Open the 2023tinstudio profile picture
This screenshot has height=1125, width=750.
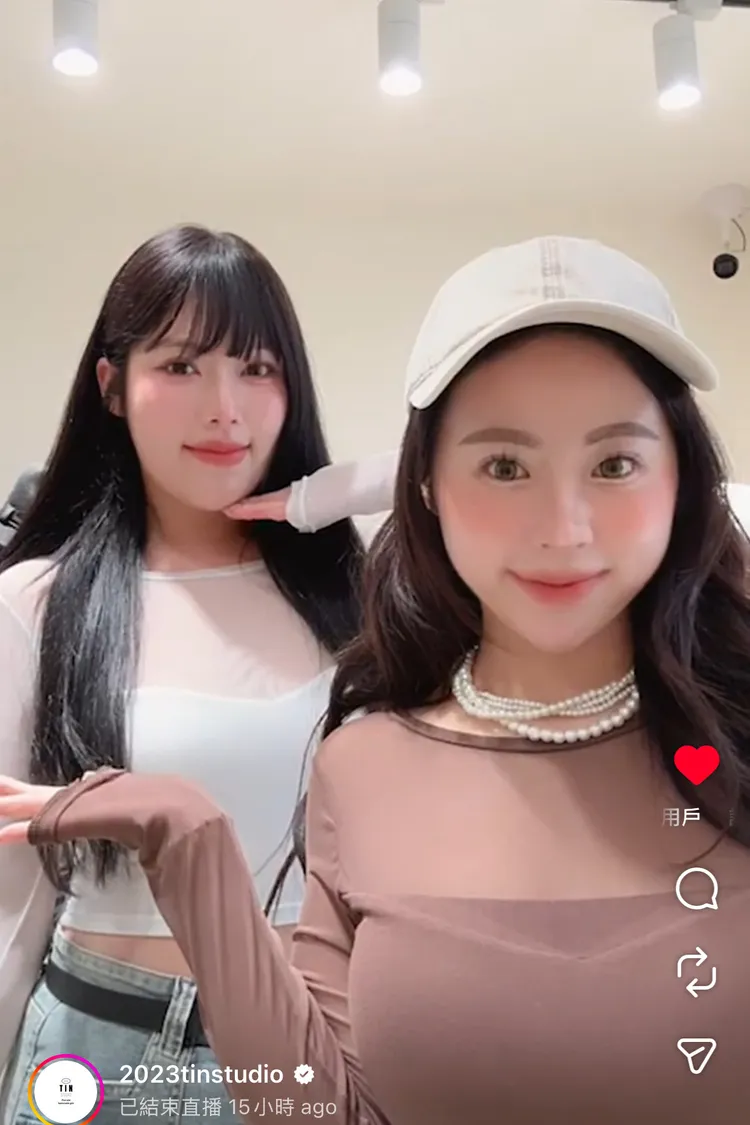[66, 1089]
